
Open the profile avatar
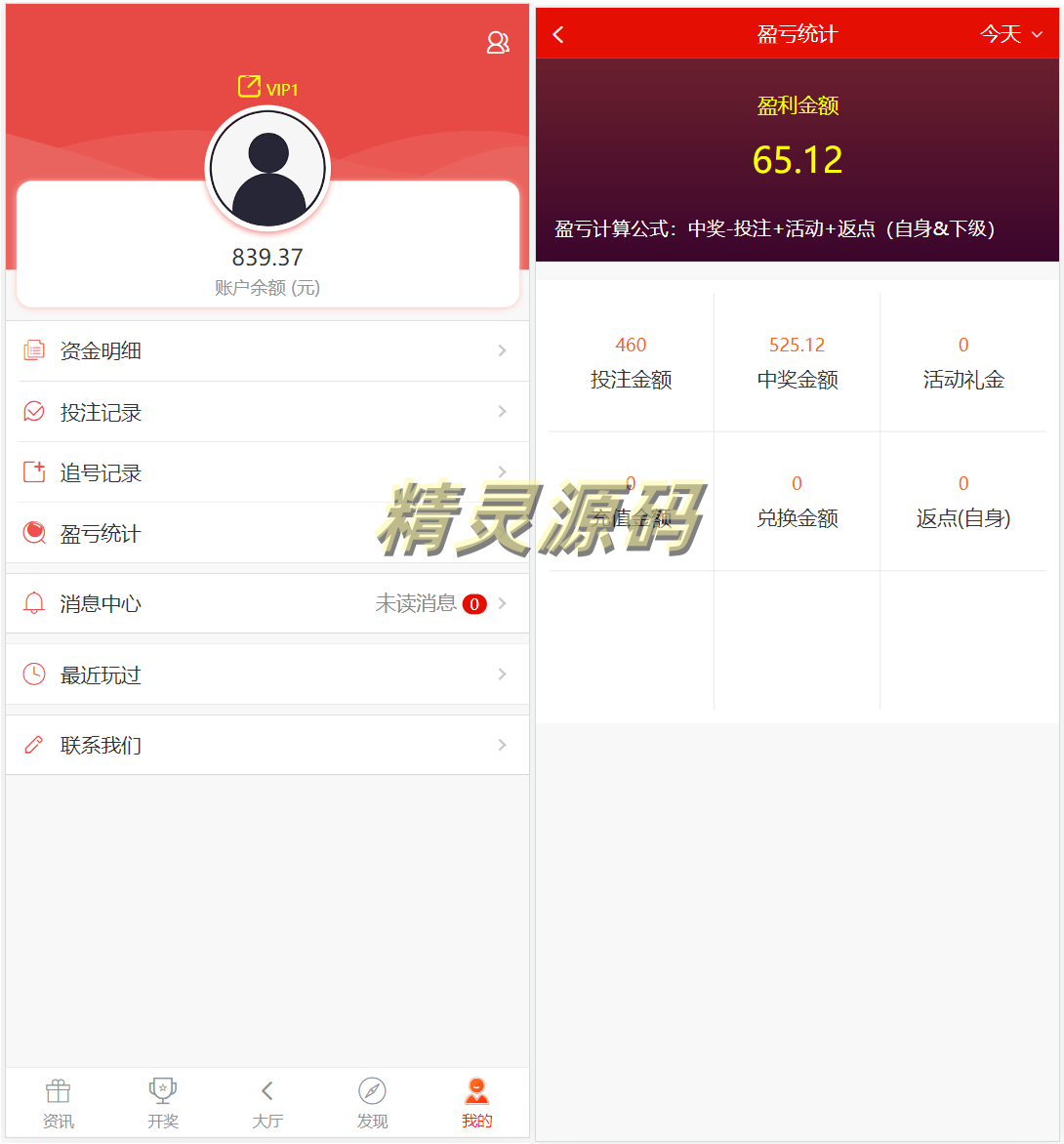[x=267, y=169]
